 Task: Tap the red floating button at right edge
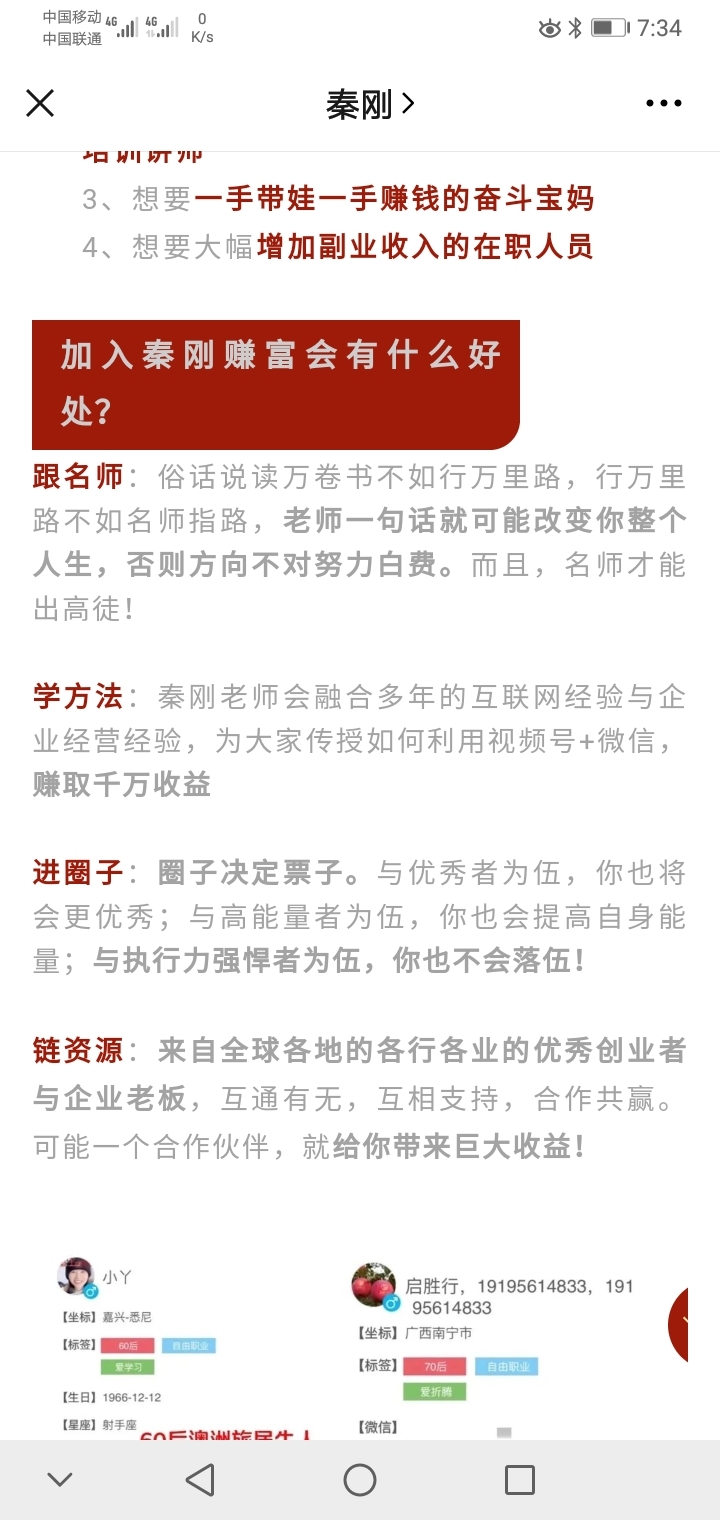694,1325
